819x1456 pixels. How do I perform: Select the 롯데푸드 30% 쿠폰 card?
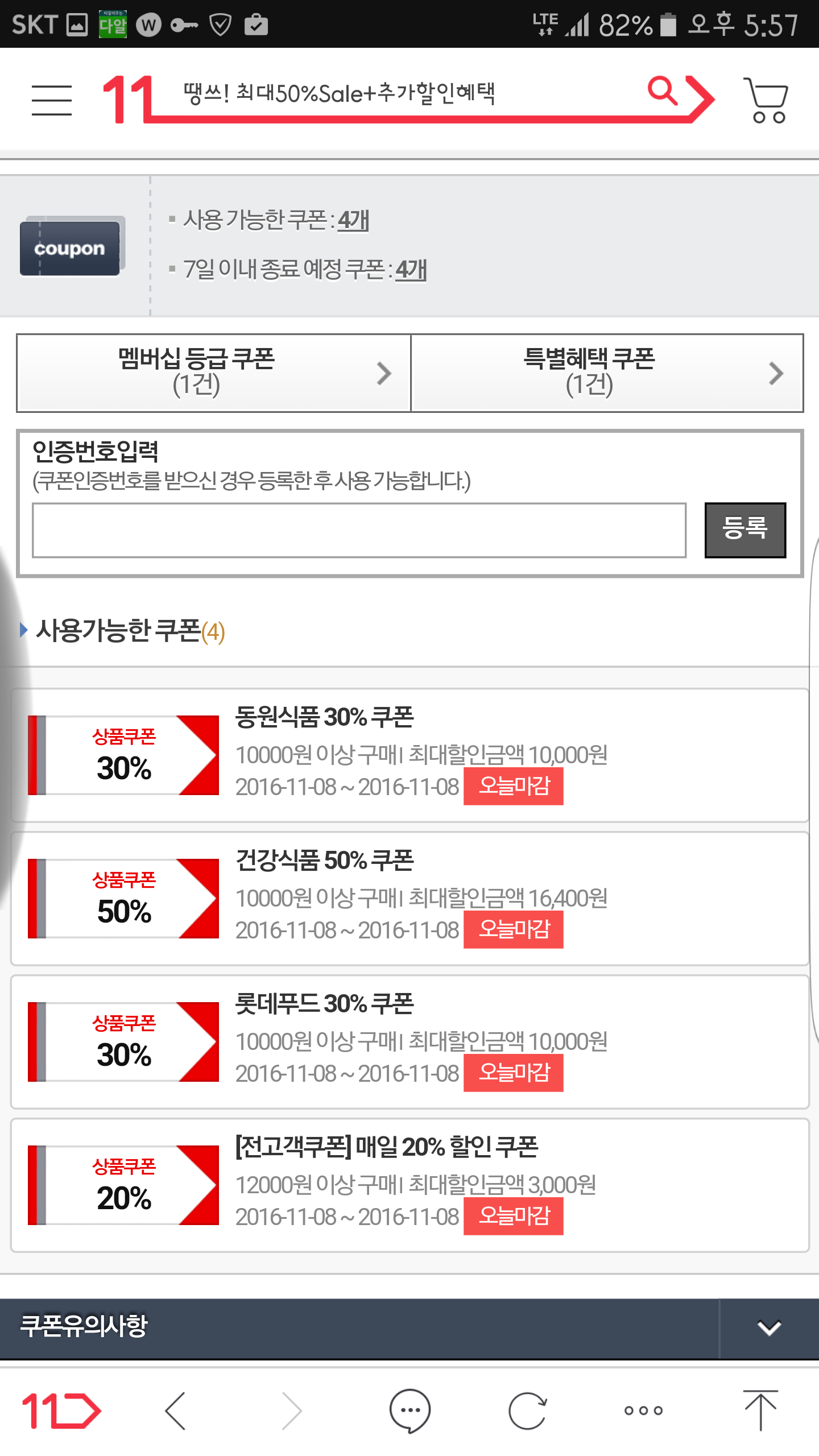(409, 1041)
